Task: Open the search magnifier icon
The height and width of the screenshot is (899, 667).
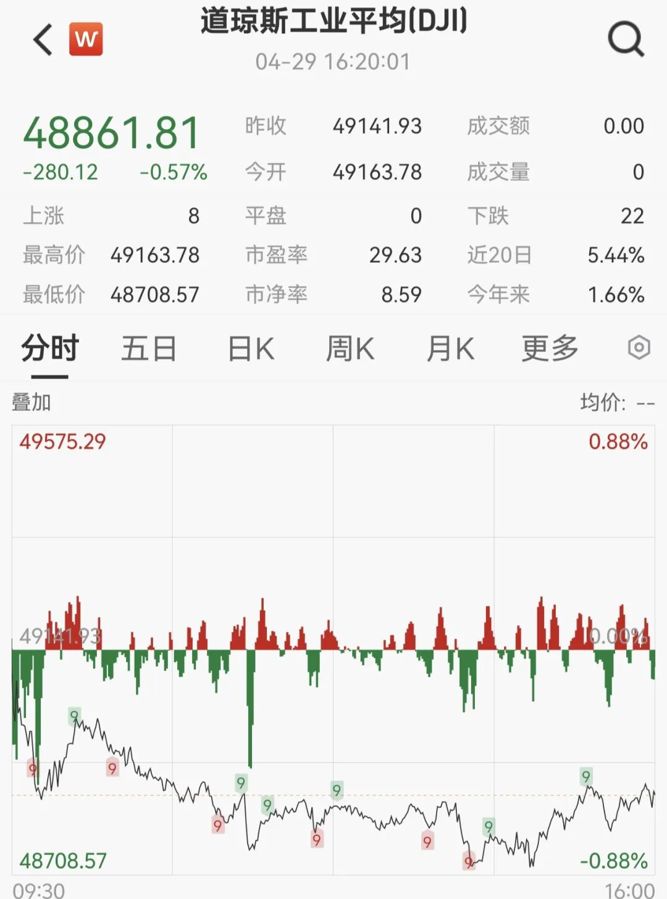Action: point(626,40)
